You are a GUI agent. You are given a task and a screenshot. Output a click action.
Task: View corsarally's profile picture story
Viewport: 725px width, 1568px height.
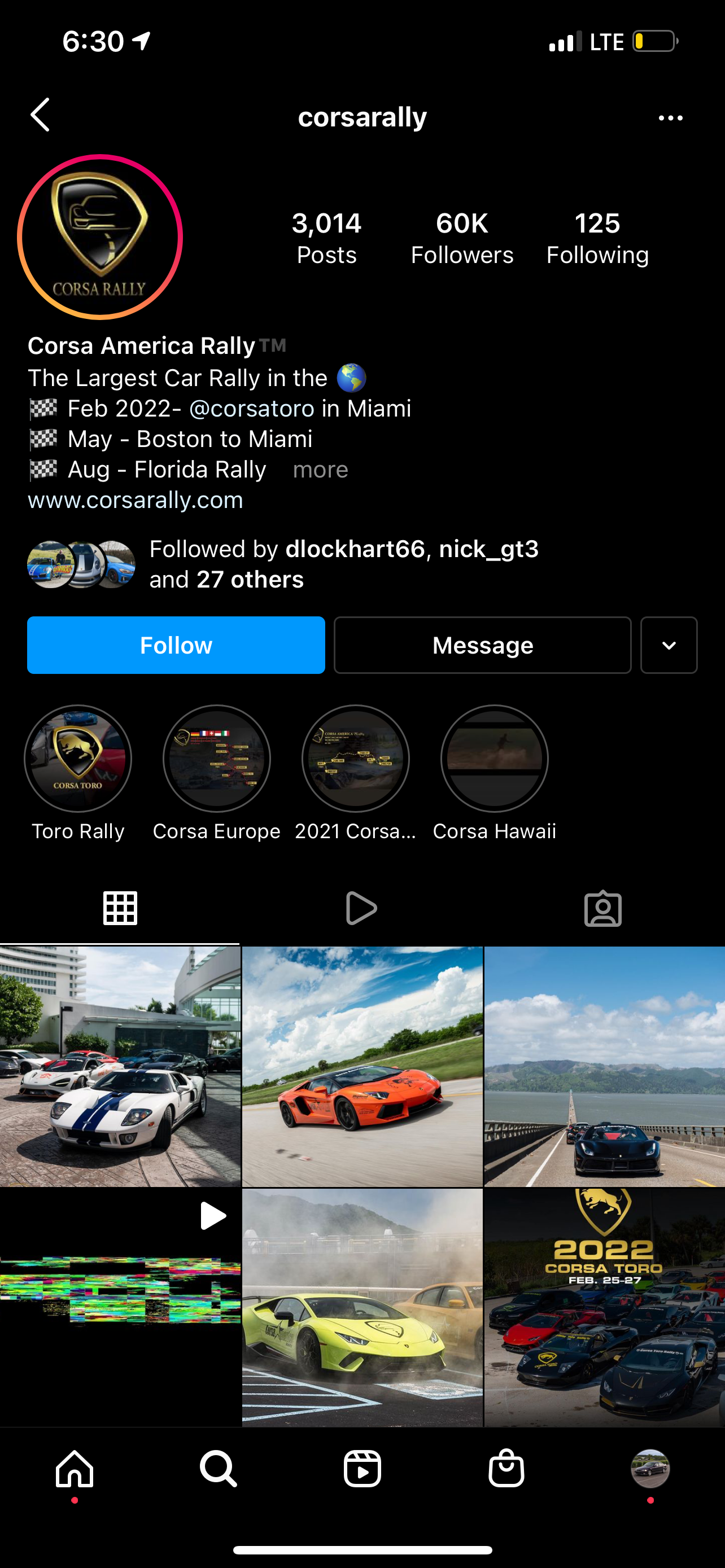pyautogui.click(x=101, y=238)
